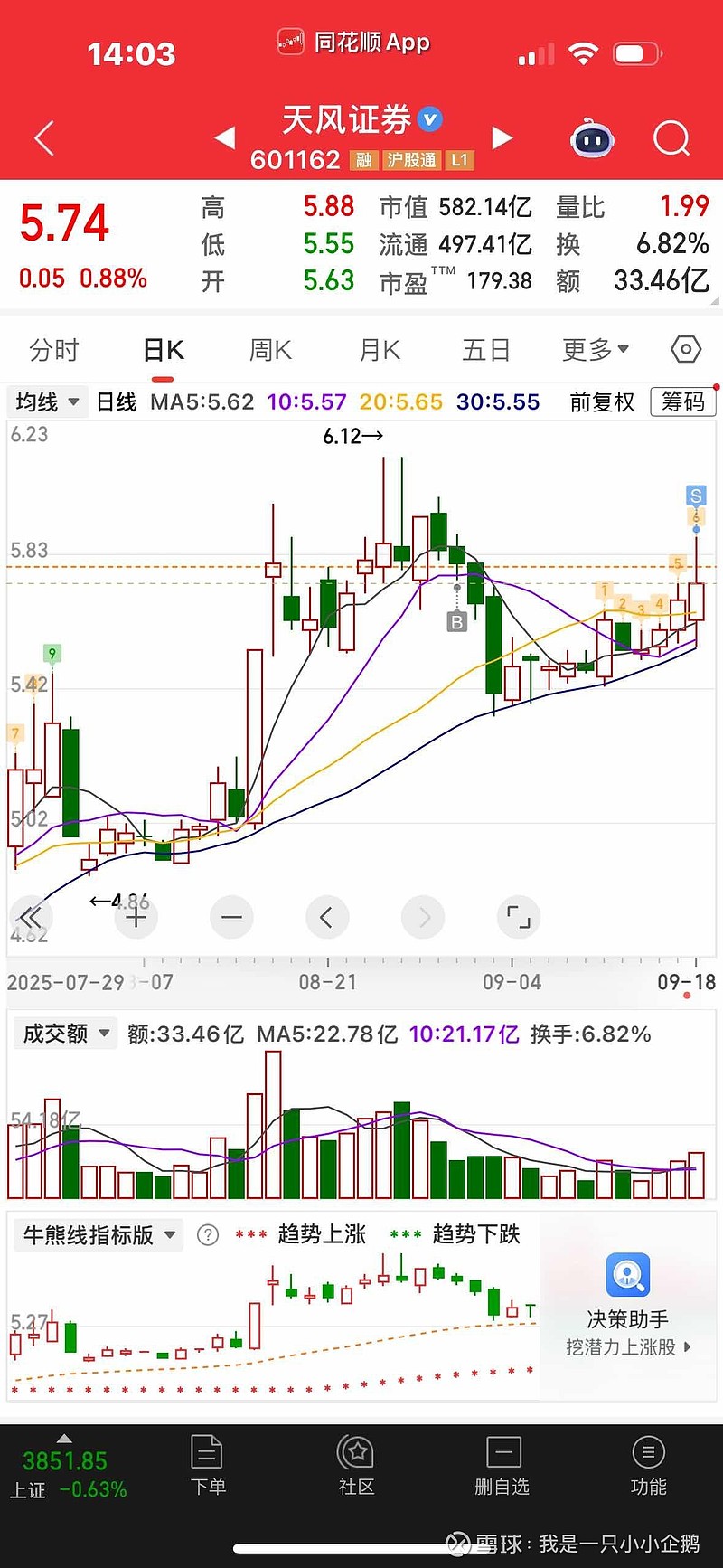The width and height of the screenshot is (723, 1568).
Task: Change the 前复权 price adjustment setting
Action: 602,401
